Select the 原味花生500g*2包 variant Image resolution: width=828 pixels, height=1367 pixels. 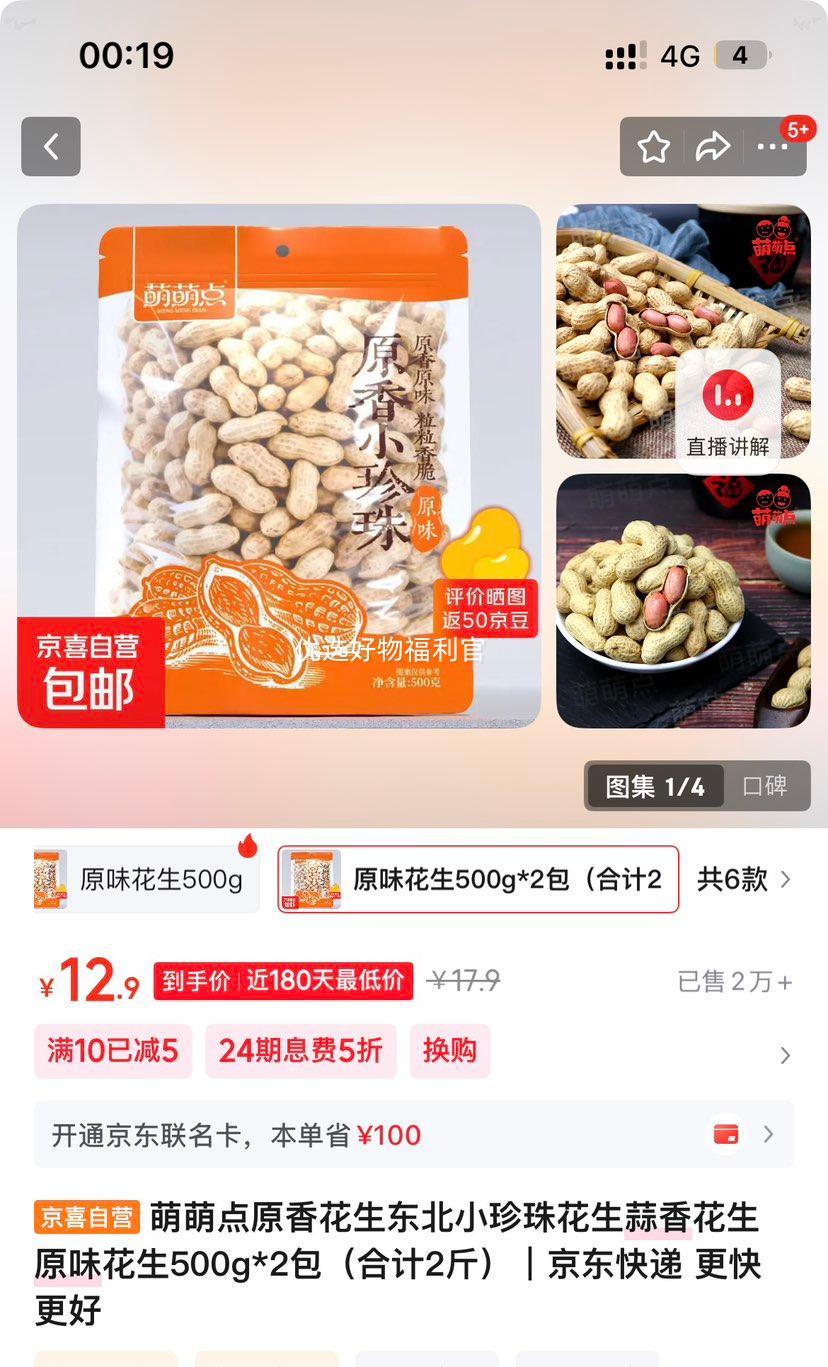(477, 878)
